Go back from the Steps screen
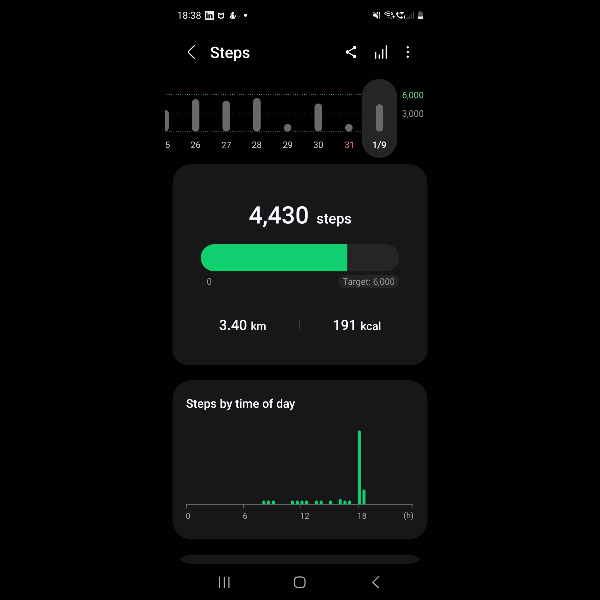The height and width of the screenshot is (600, 600). 191,53
